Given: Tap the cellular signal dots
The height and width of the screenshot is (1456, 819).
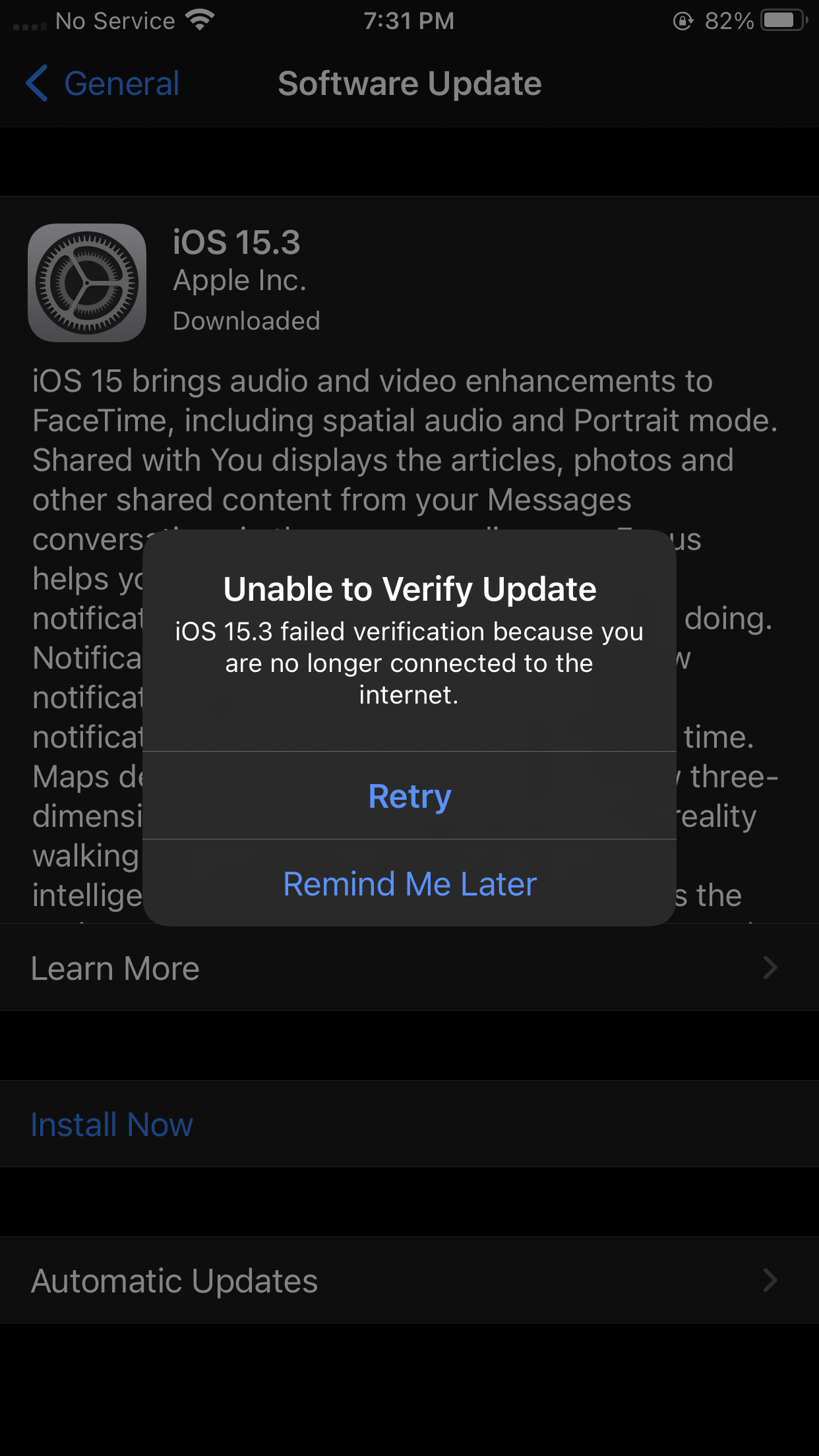Looking at the screenshot, I should pos(26,24).
